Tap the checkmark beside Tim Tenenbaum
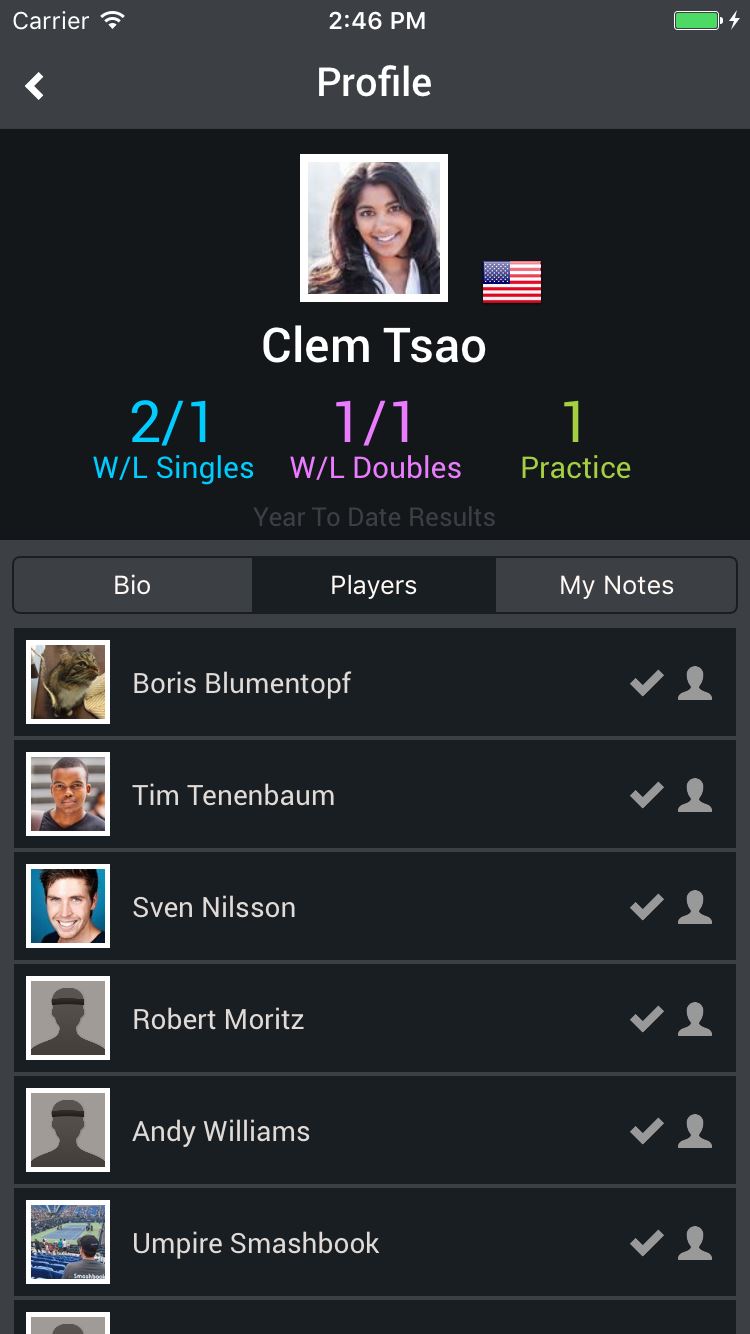Screen dimensions: 750x1334 [x=647, y=795]
